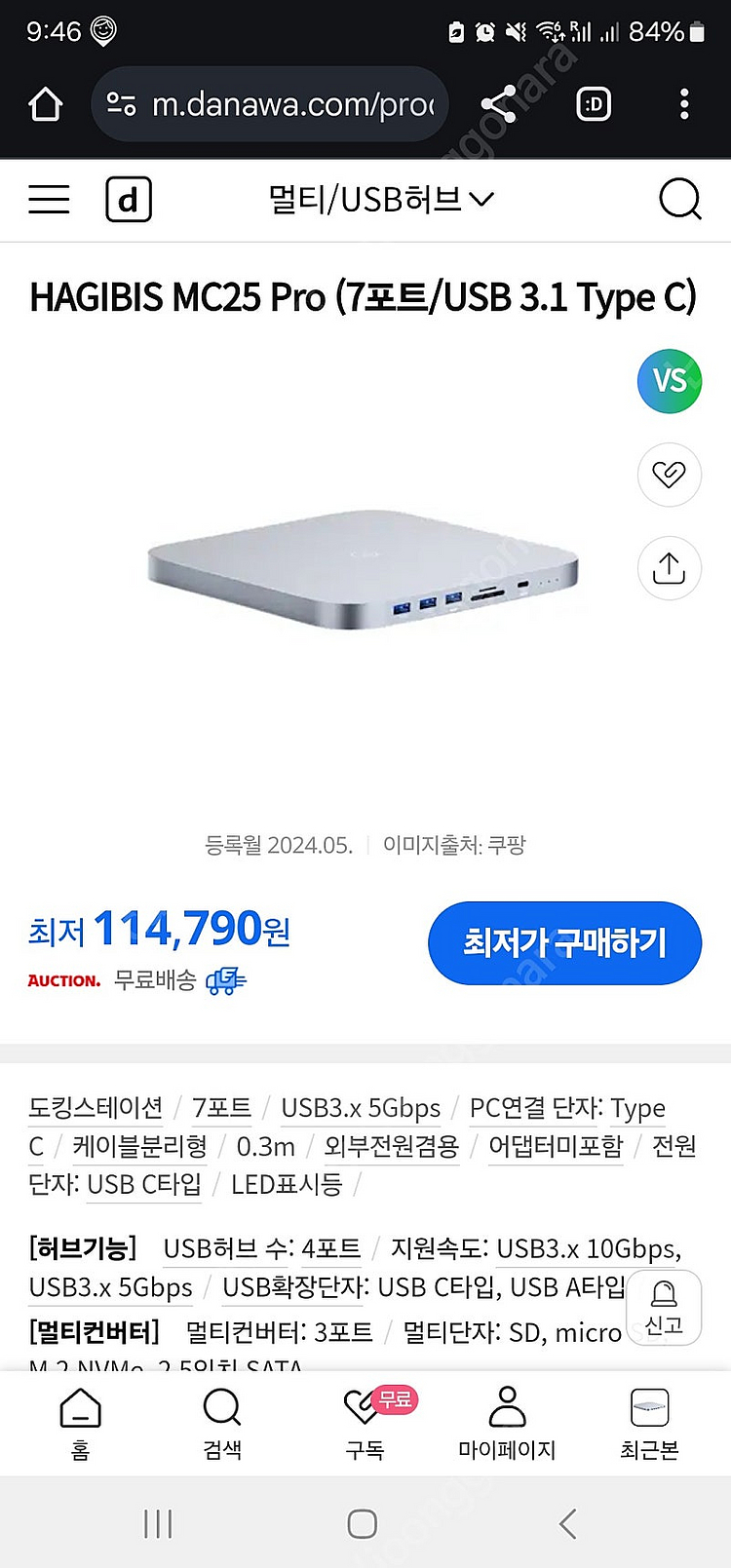Screen dimensions: 731x1568
Task: Add HAGIBIS MC25 Pro to wishlist
Action: click(669, 475)
